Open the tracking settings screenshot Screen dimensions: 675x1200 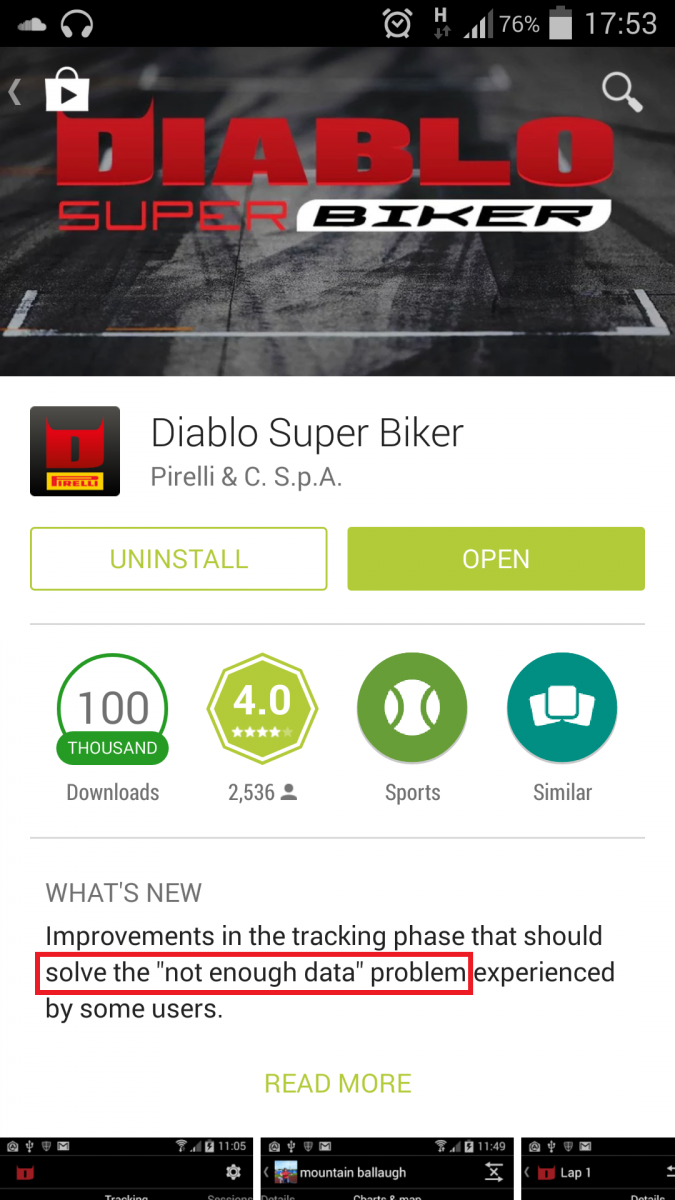pos(126,1172)
